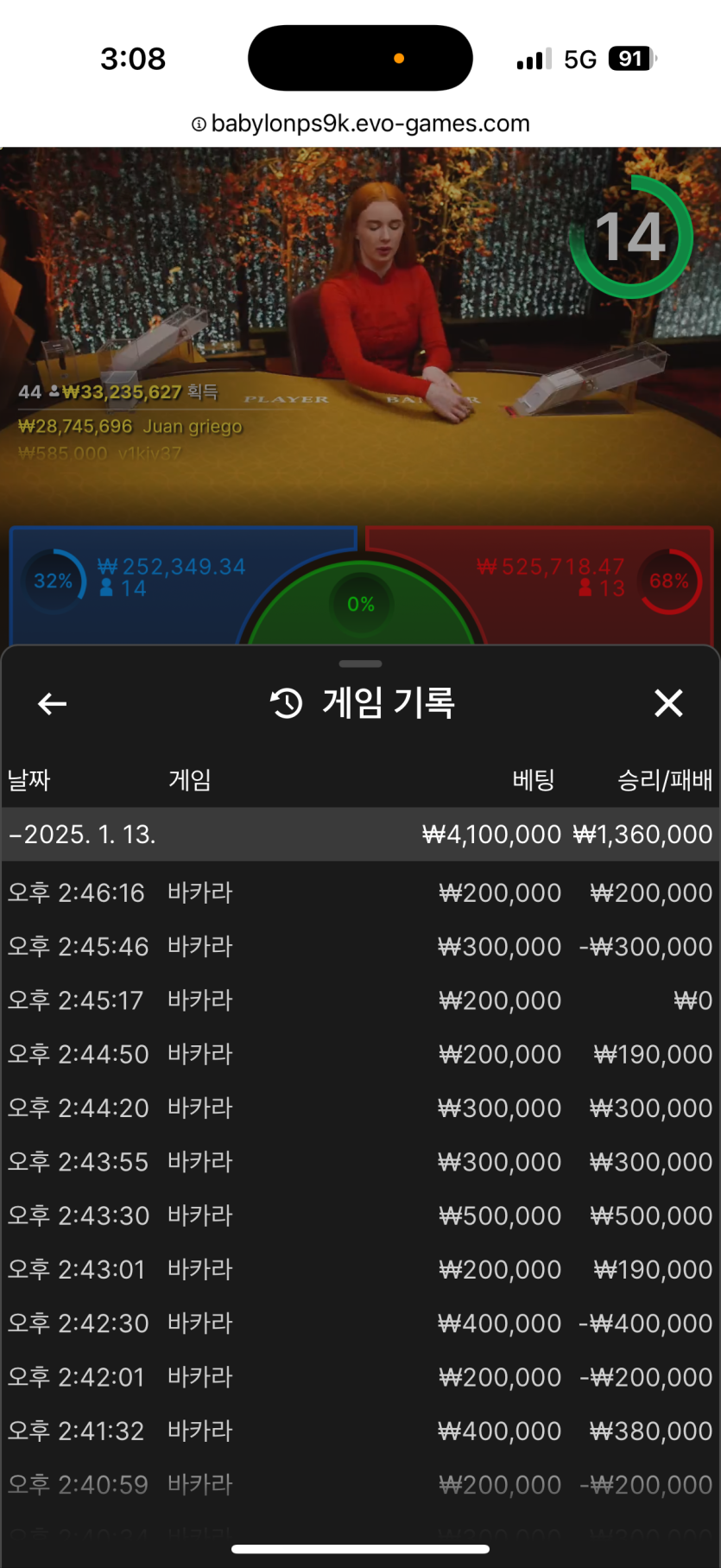
Task: Click the 승리/패배 column header
Action: pyautogui.click(x=663, y=780)
